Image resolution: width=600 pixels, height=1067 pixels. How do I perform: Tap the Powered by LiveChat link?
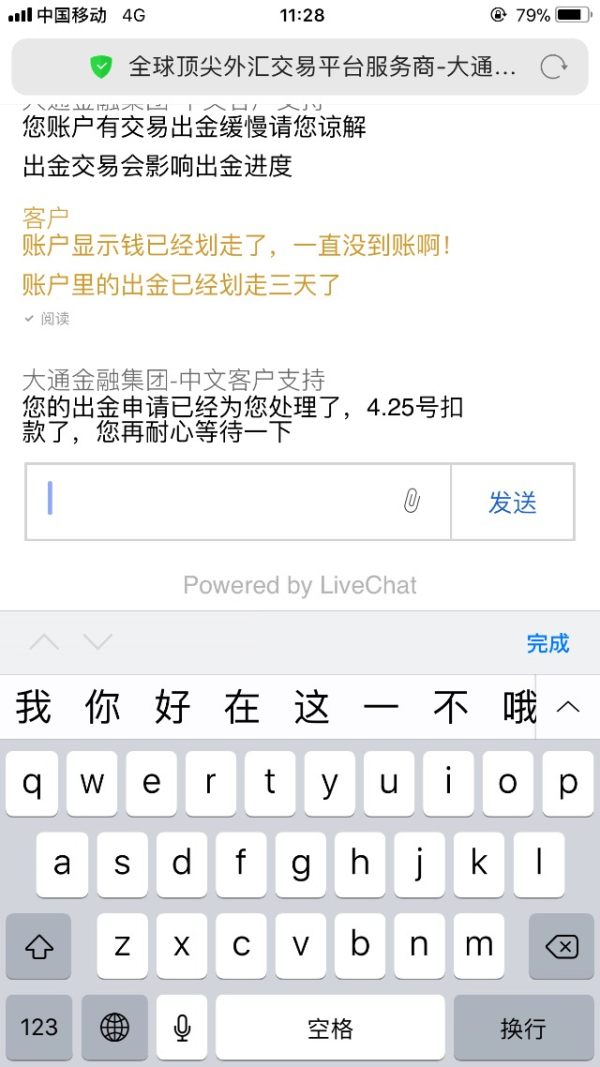coord(299,585)
